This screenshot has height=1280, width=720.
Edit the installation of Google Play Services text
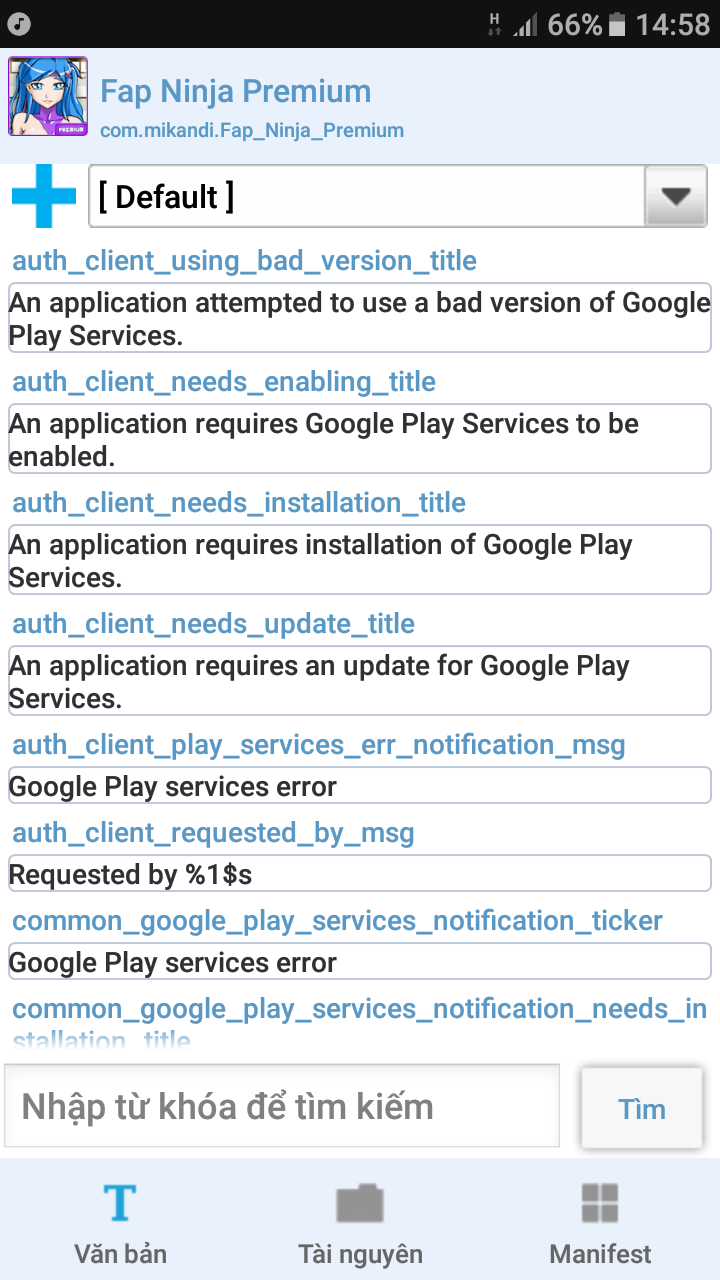tap(360, 560)
